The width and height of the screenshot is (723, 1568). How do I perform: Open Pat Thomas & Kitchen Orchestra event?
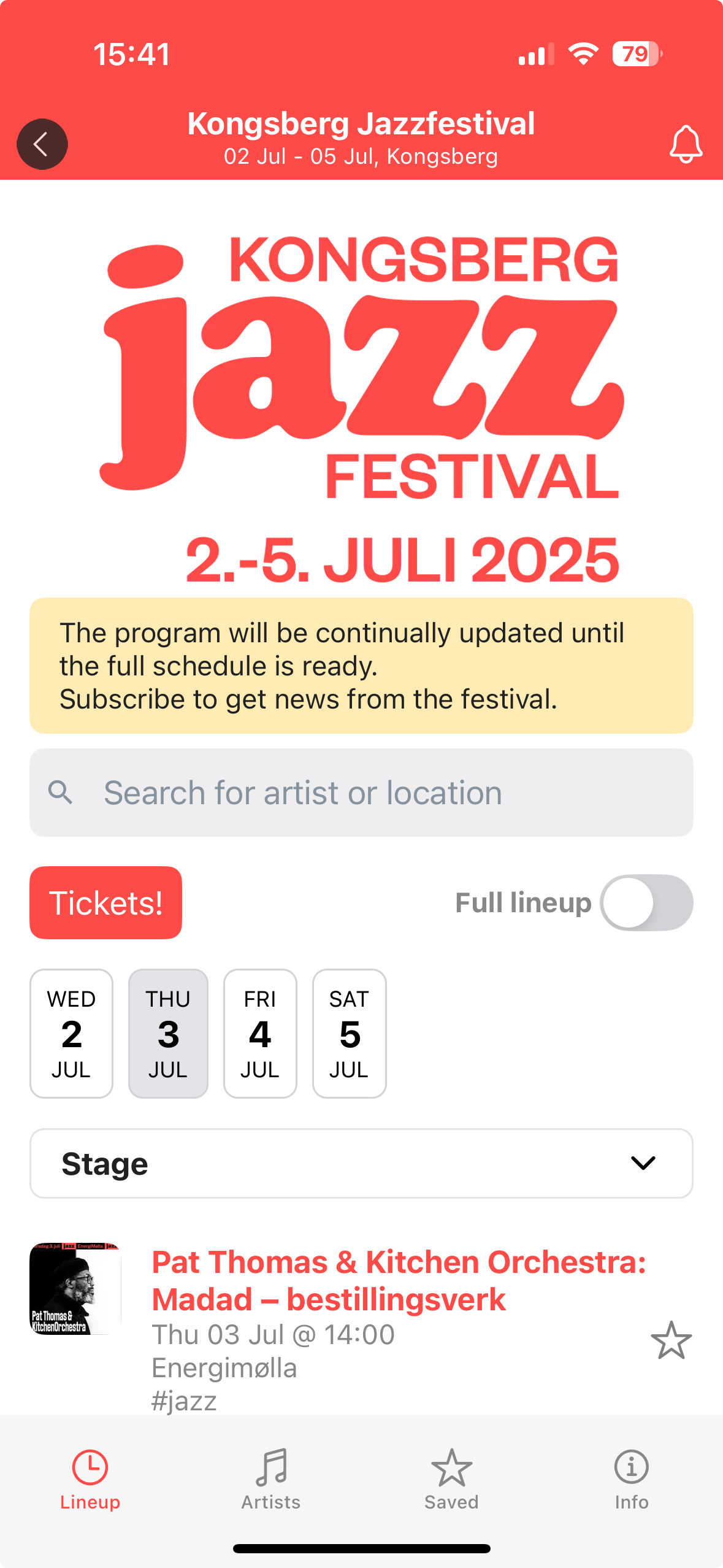pyautogui.click(x=399, y=1280)
